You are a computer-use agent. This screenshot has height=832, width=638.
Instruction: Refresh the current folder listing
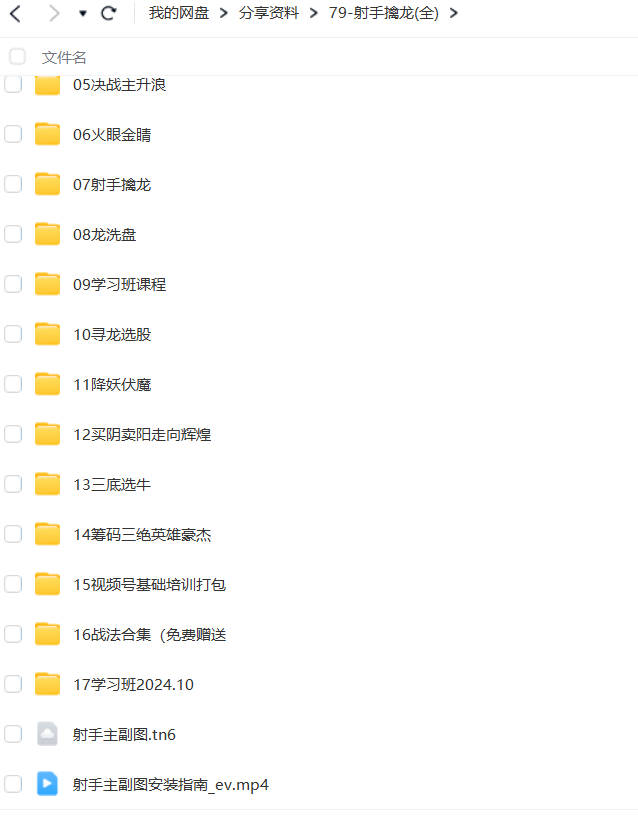pos(109,14)
